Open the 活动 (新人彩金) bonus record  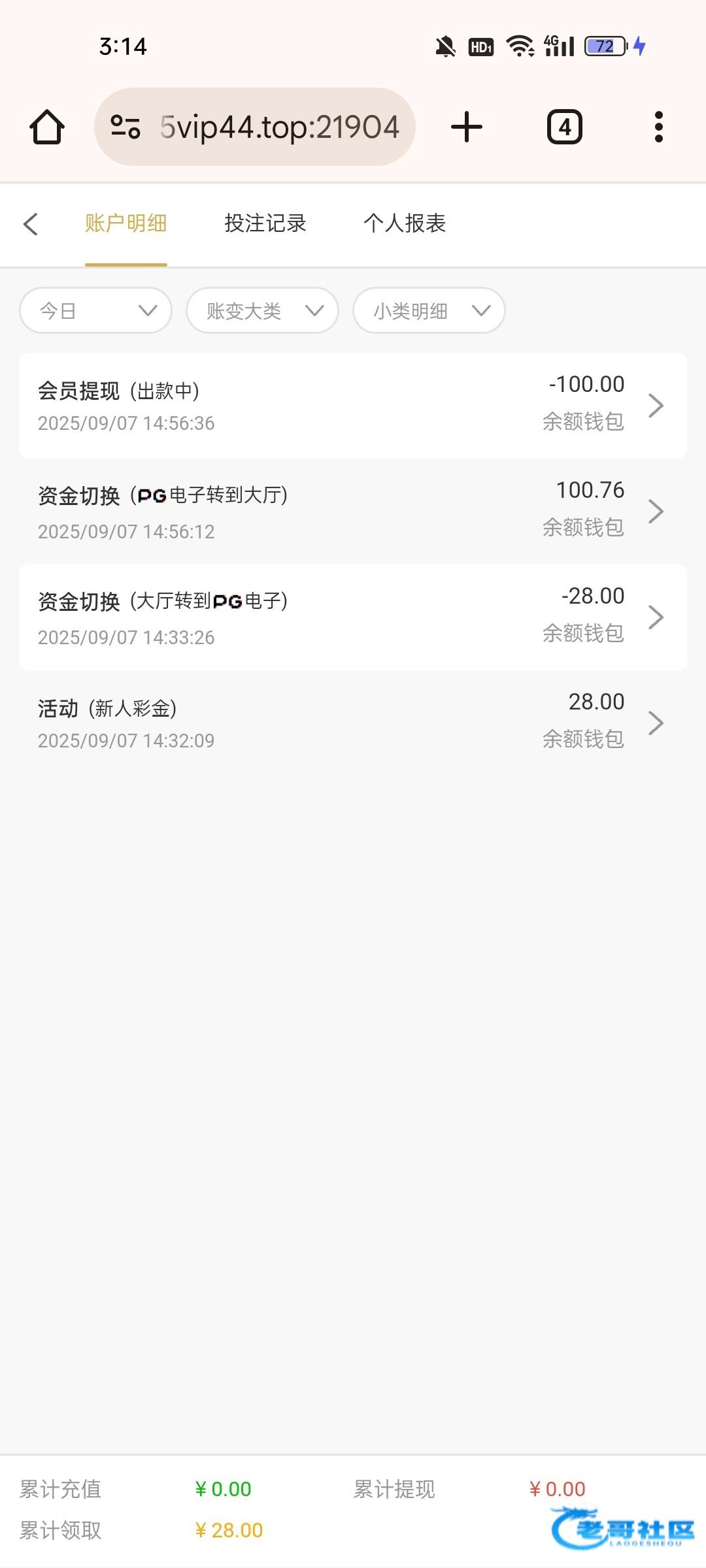pos(353,723)
